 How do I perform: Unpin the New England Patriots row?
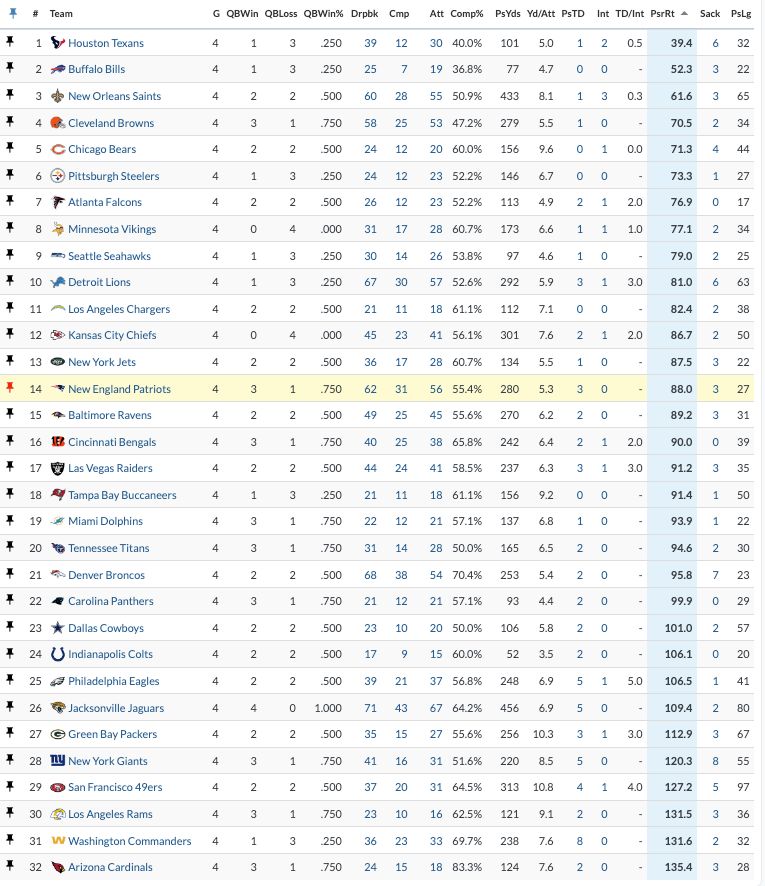coord(10,388)
